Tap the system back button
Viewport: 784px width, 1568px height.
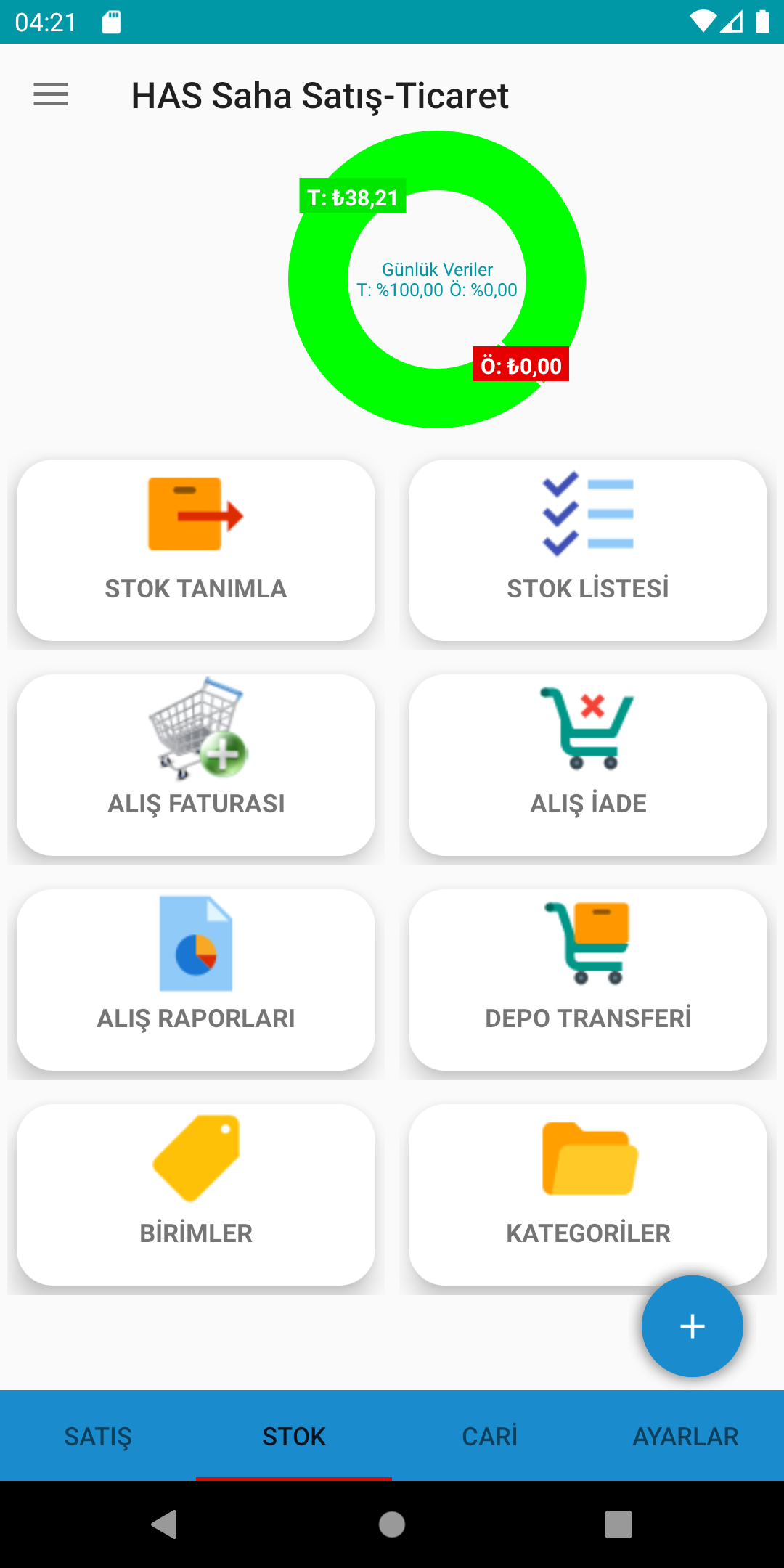pos(165,1524)
